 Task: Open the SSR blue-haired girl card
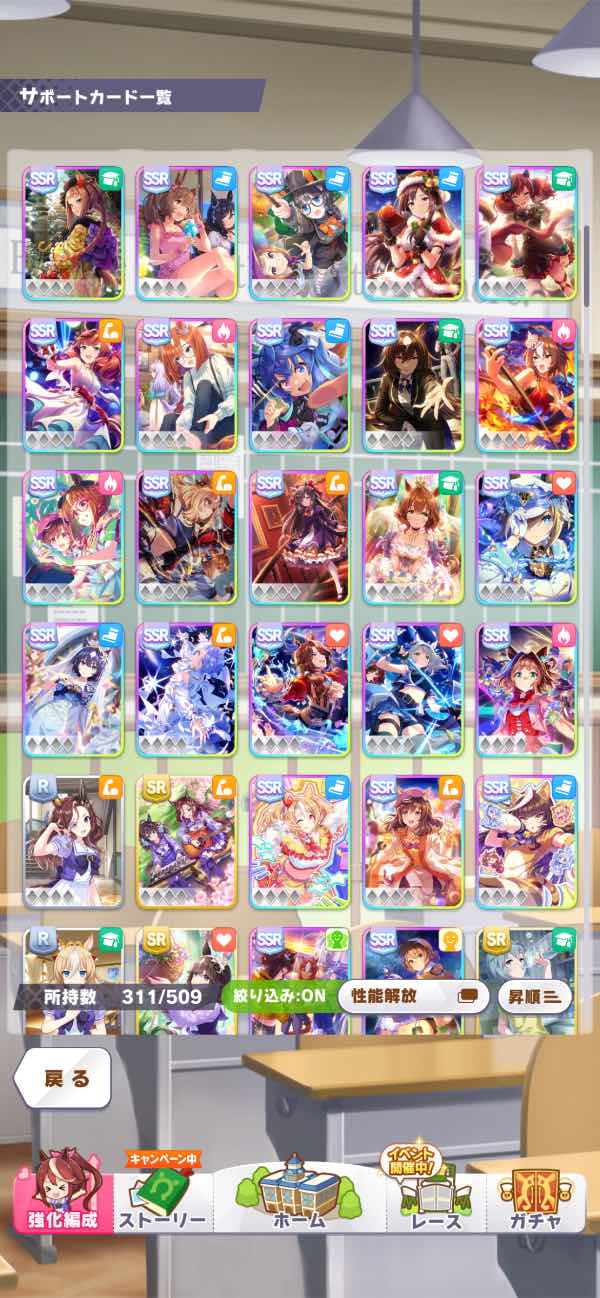coord(300,385)
